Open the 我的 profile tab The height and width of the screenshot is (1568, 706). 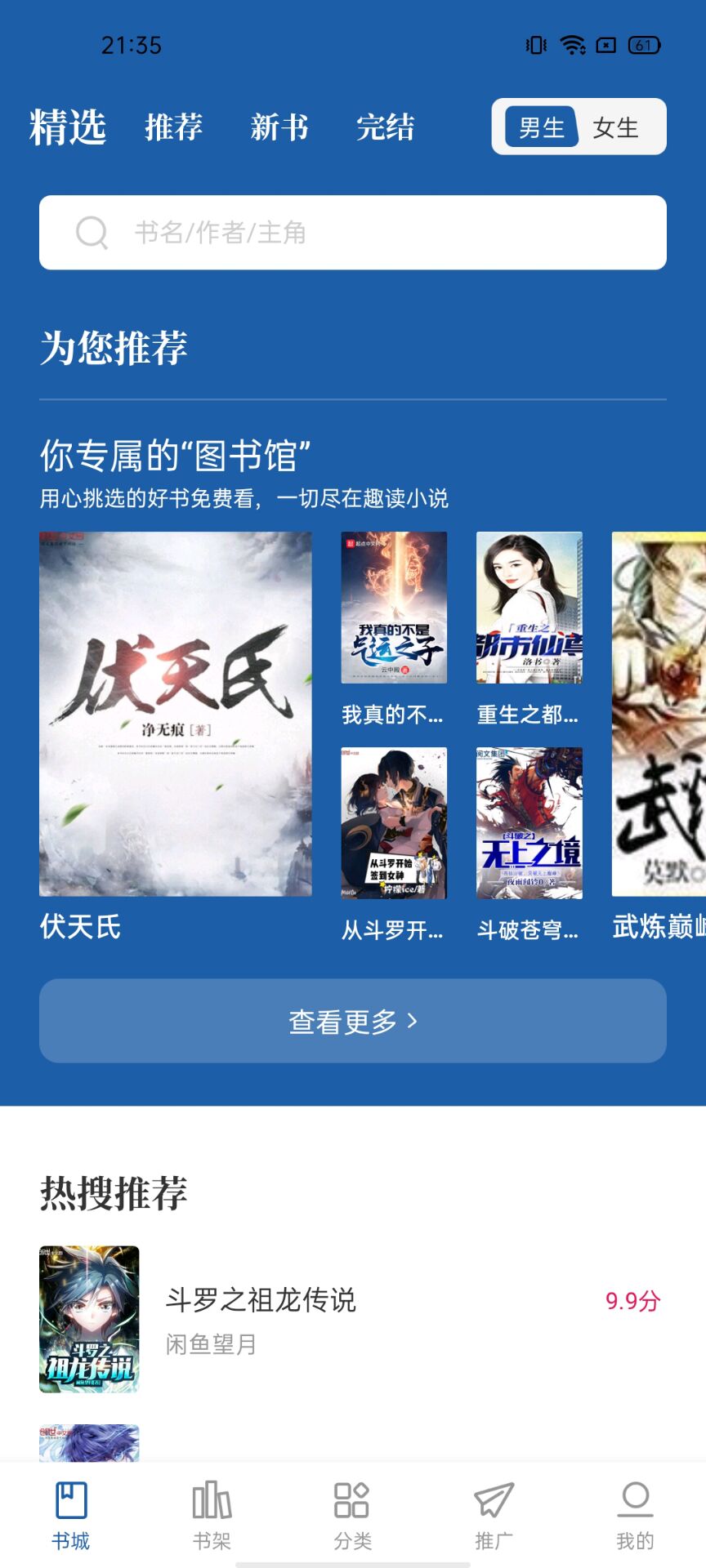pos(635,1516)
